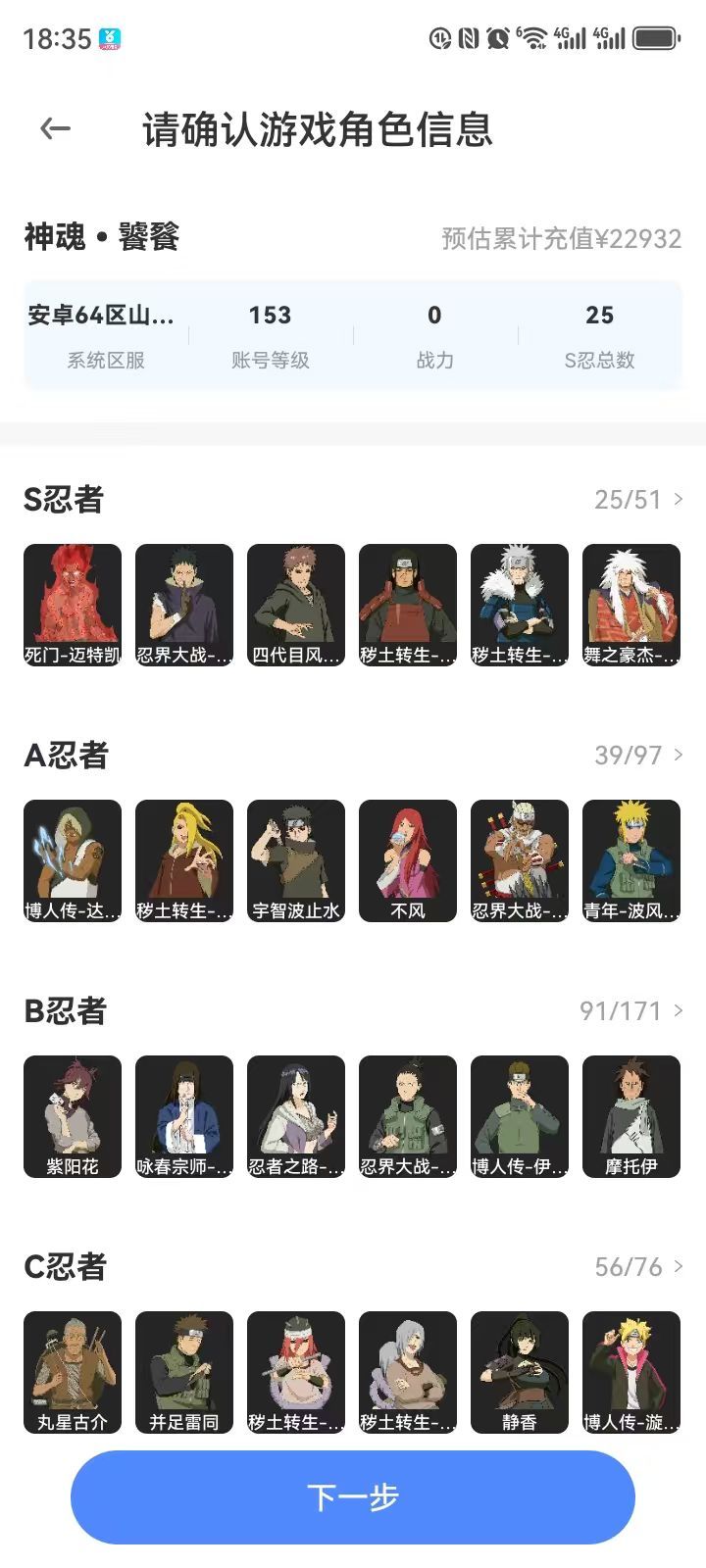The image size is (706, 1568).
Task: Select the 四代目风影 ninja card
Action: pyautogui.click(x=296, y=606)
